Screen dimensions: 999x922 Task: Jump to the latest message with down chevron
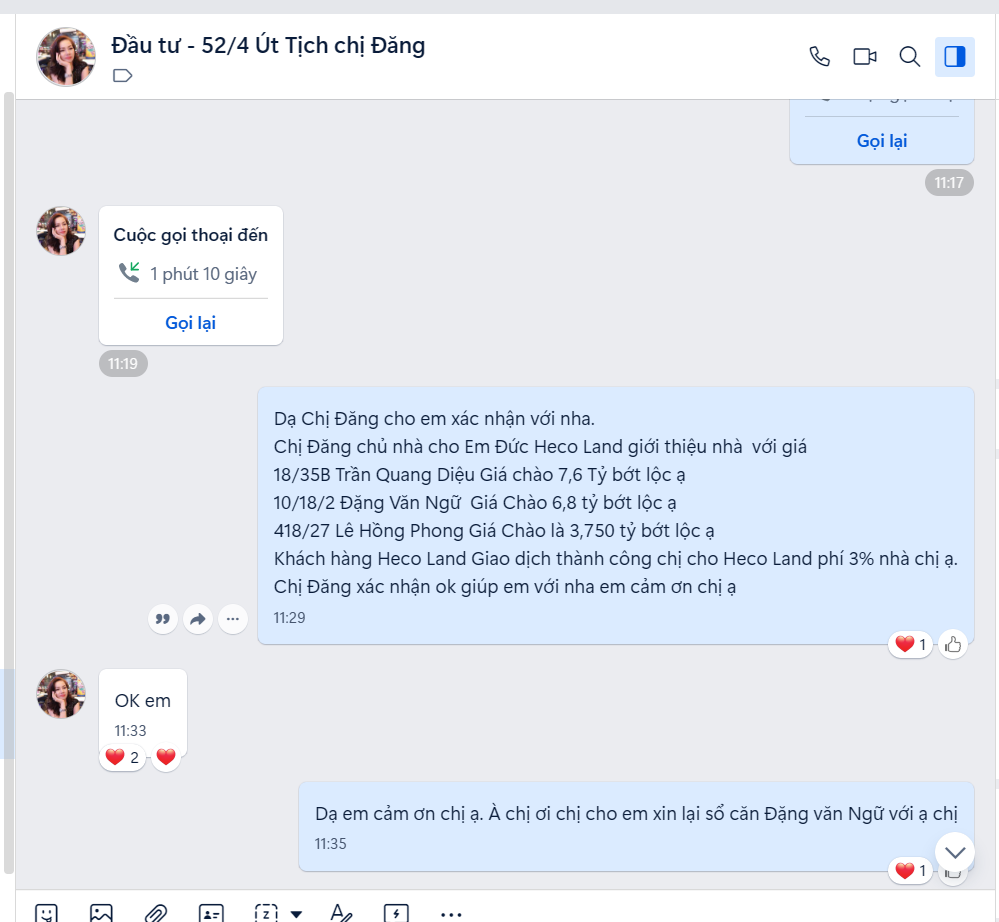955,852
